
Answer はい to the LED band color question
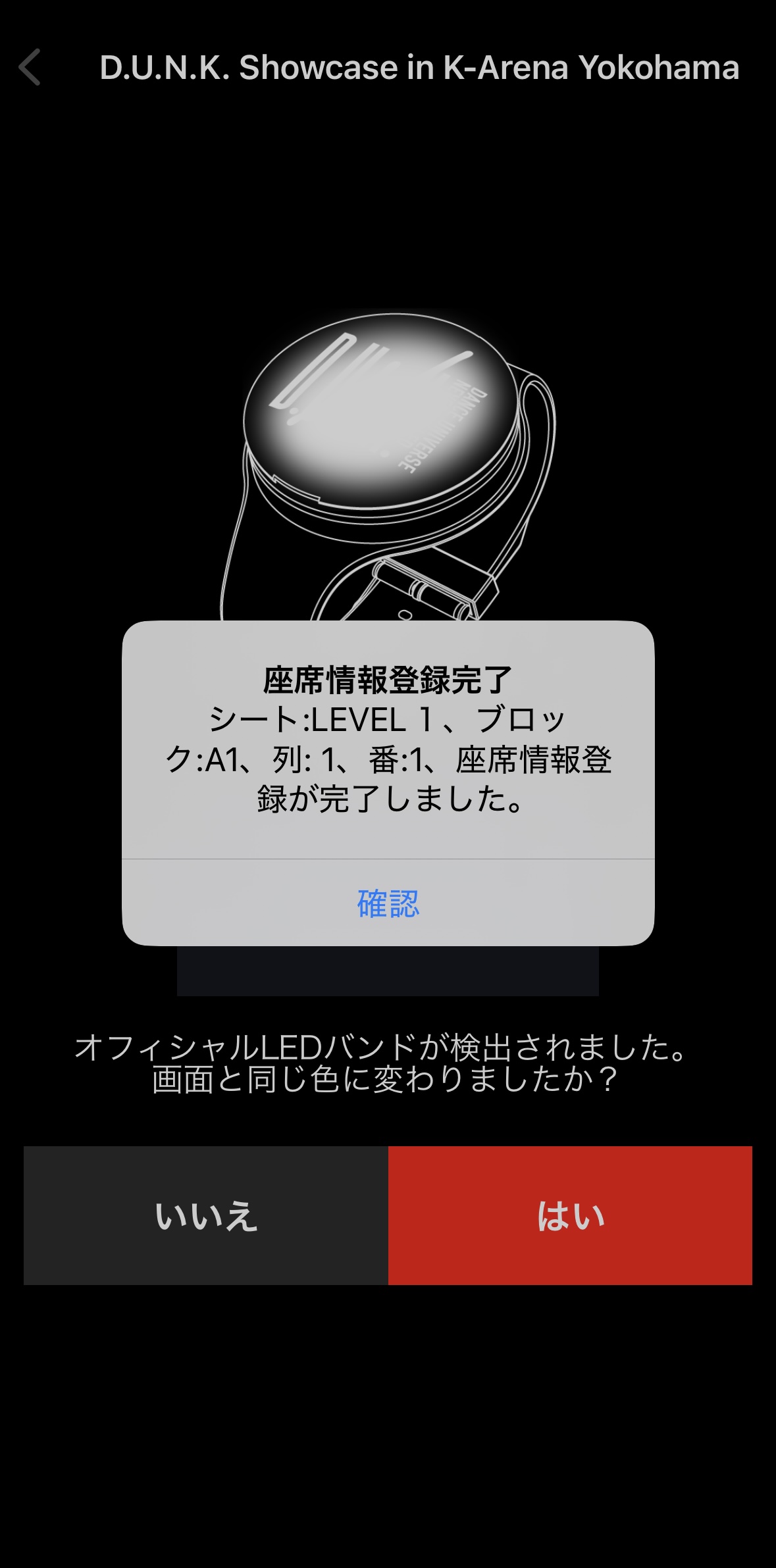point(570,1215)
